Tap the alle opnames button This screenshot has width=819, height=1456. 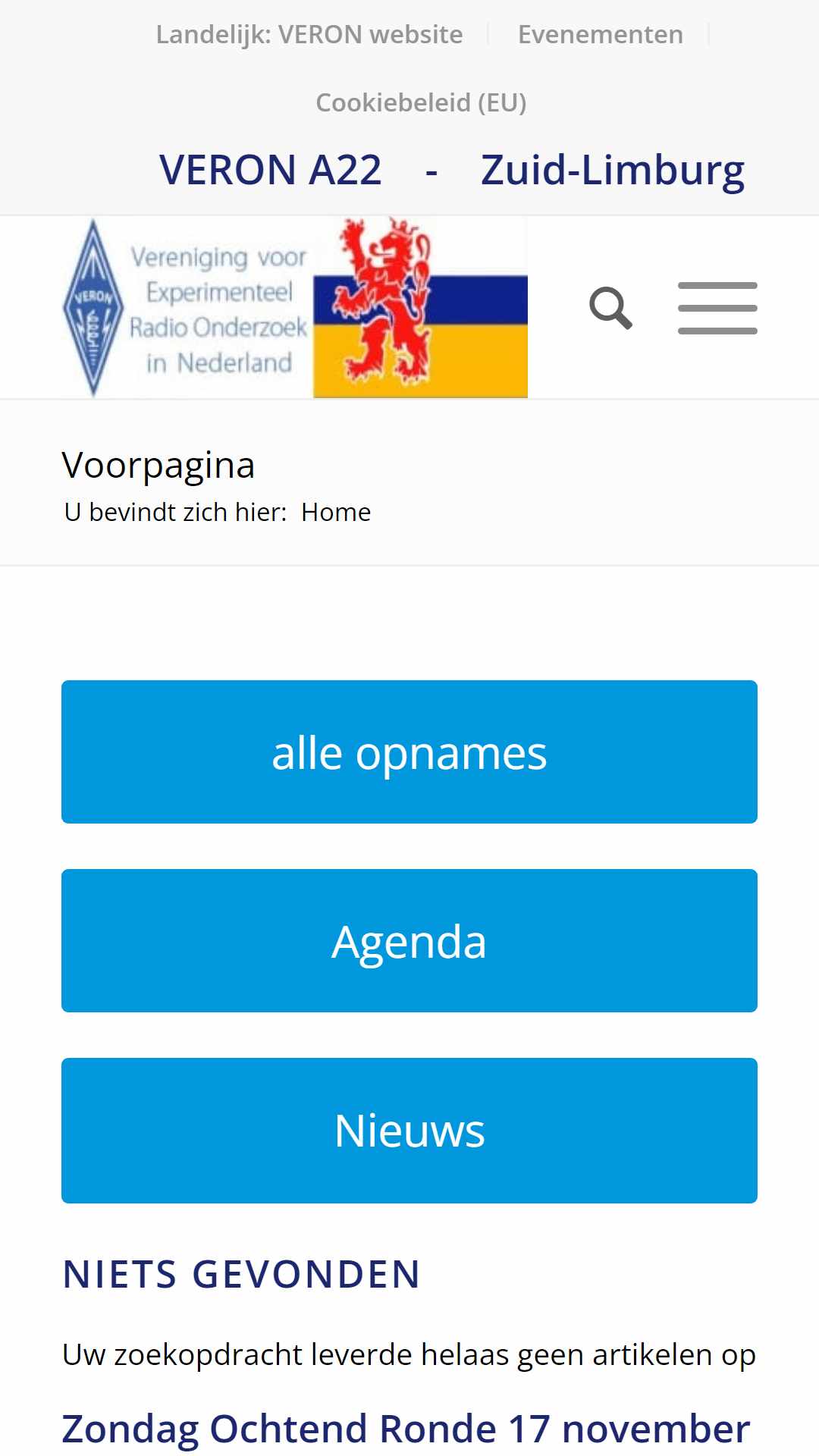(x=409, y=752)
